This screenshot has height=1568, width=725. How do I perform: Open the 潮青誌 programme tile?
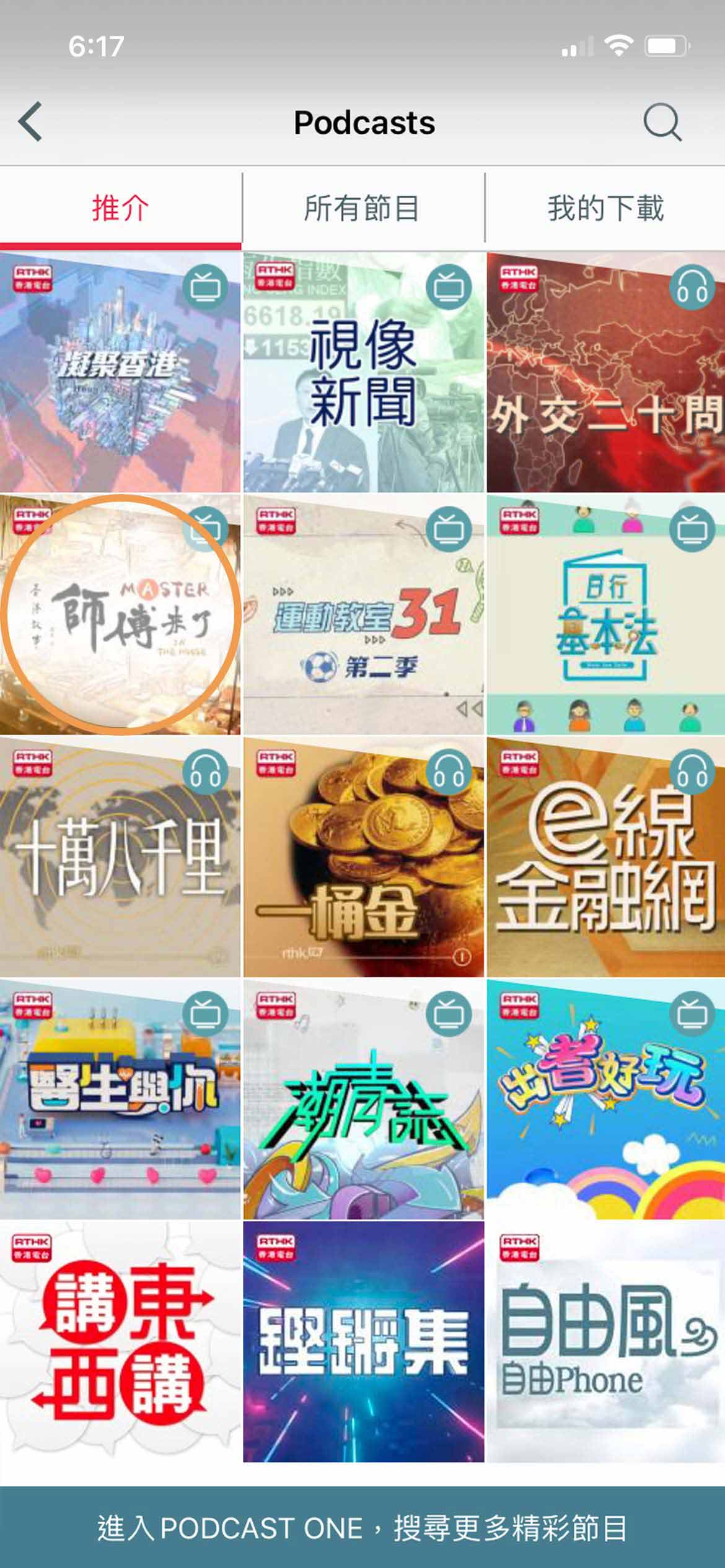pos(363,1099)
